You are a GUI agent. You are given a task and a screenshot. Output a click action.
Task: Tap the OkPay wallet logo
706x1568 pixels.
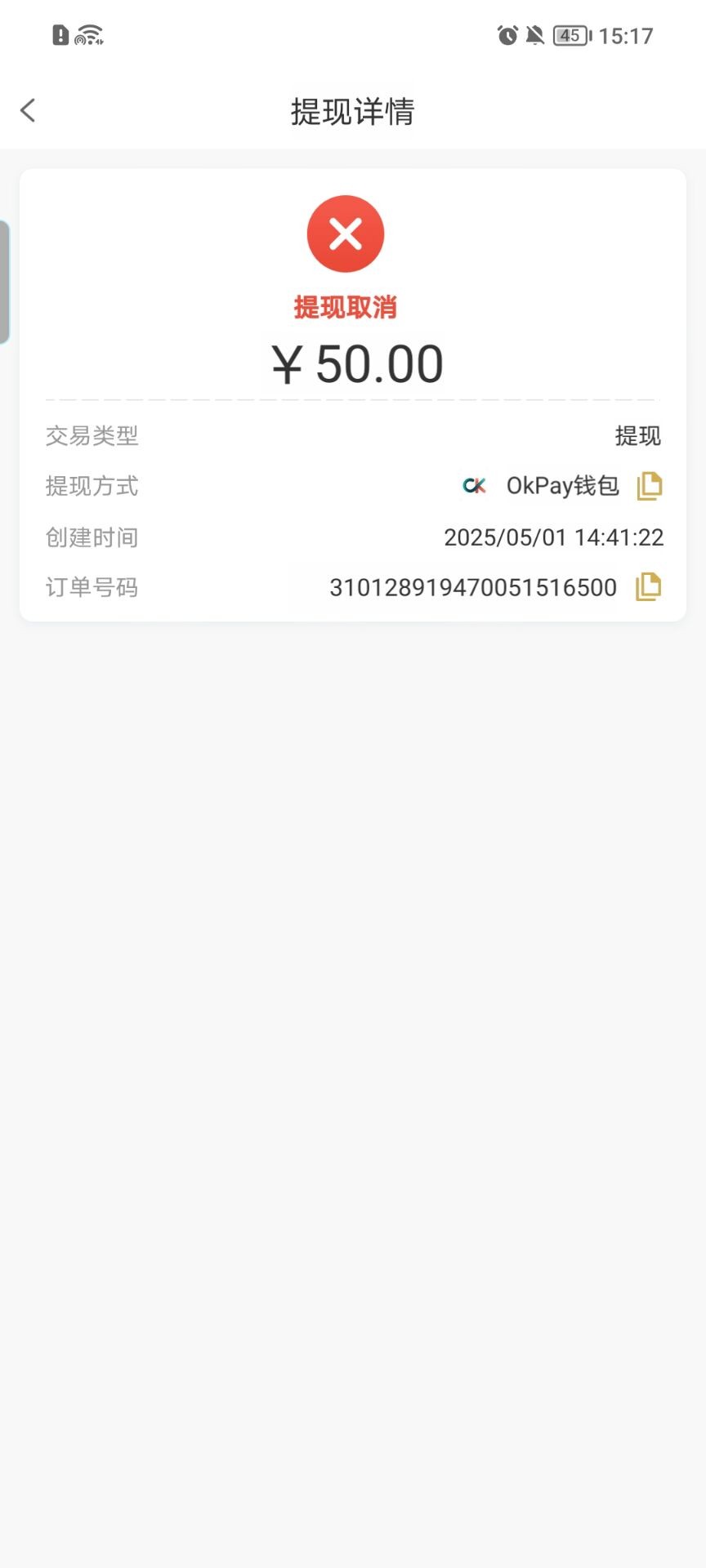tap(474, 485)
